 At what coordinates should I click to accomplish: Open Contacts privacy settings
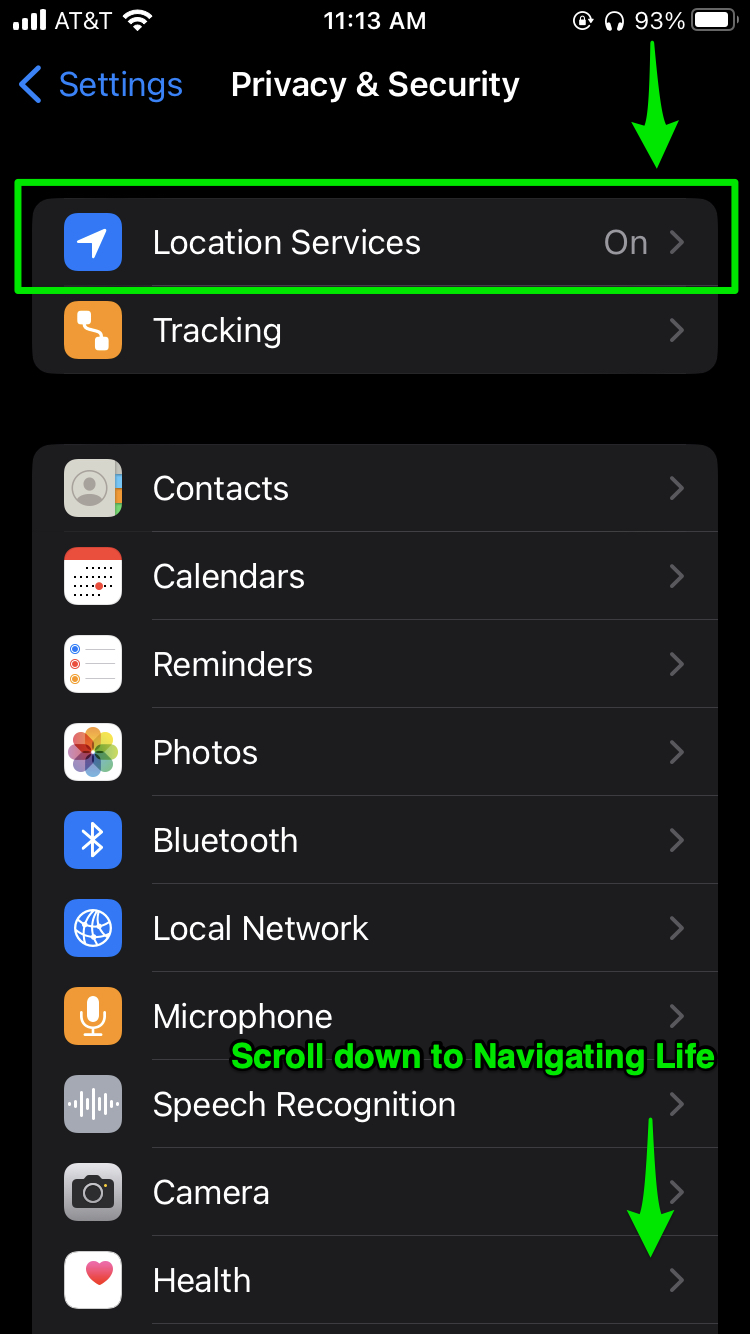coord(375,488)
